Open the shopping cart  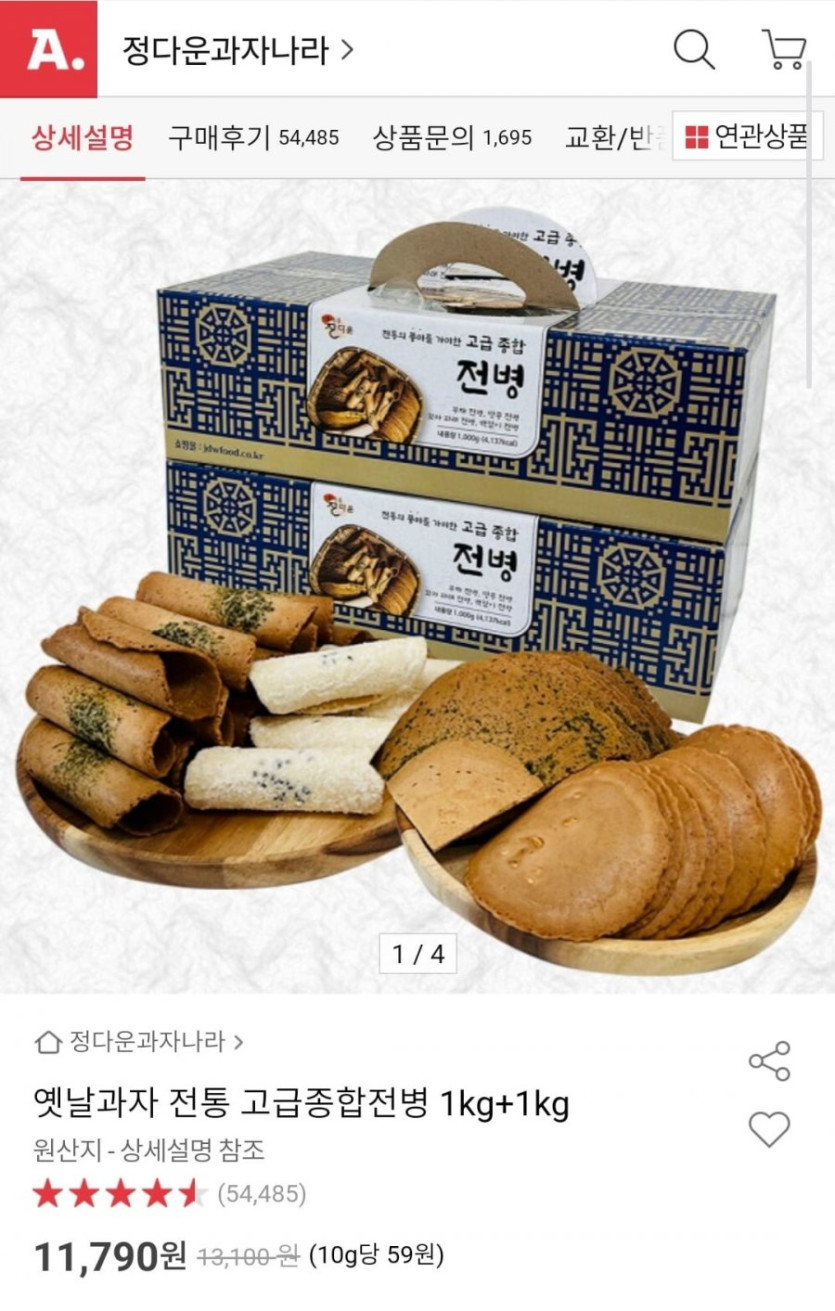pos(784,49)
